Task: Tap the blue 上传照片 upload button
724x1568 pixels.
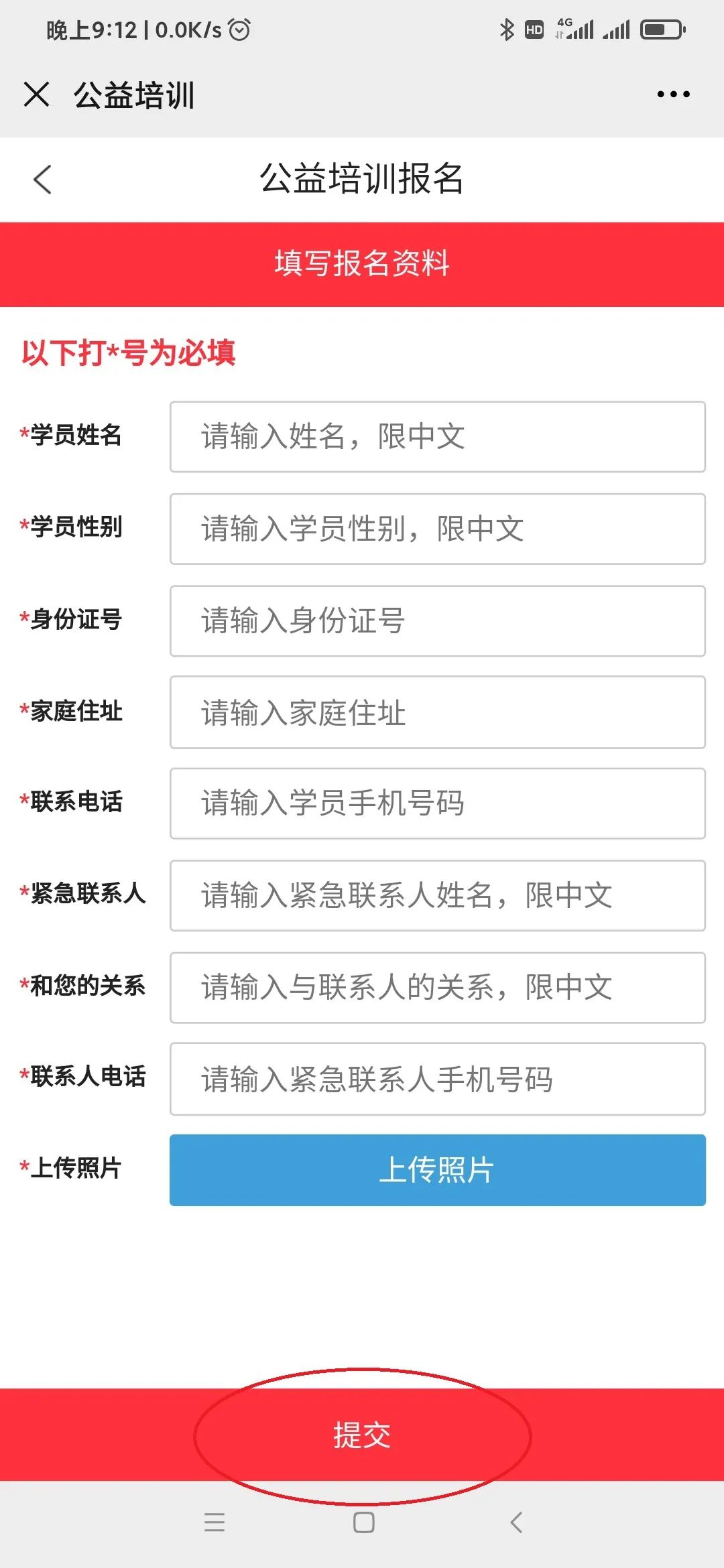Action: point(437,1170)
